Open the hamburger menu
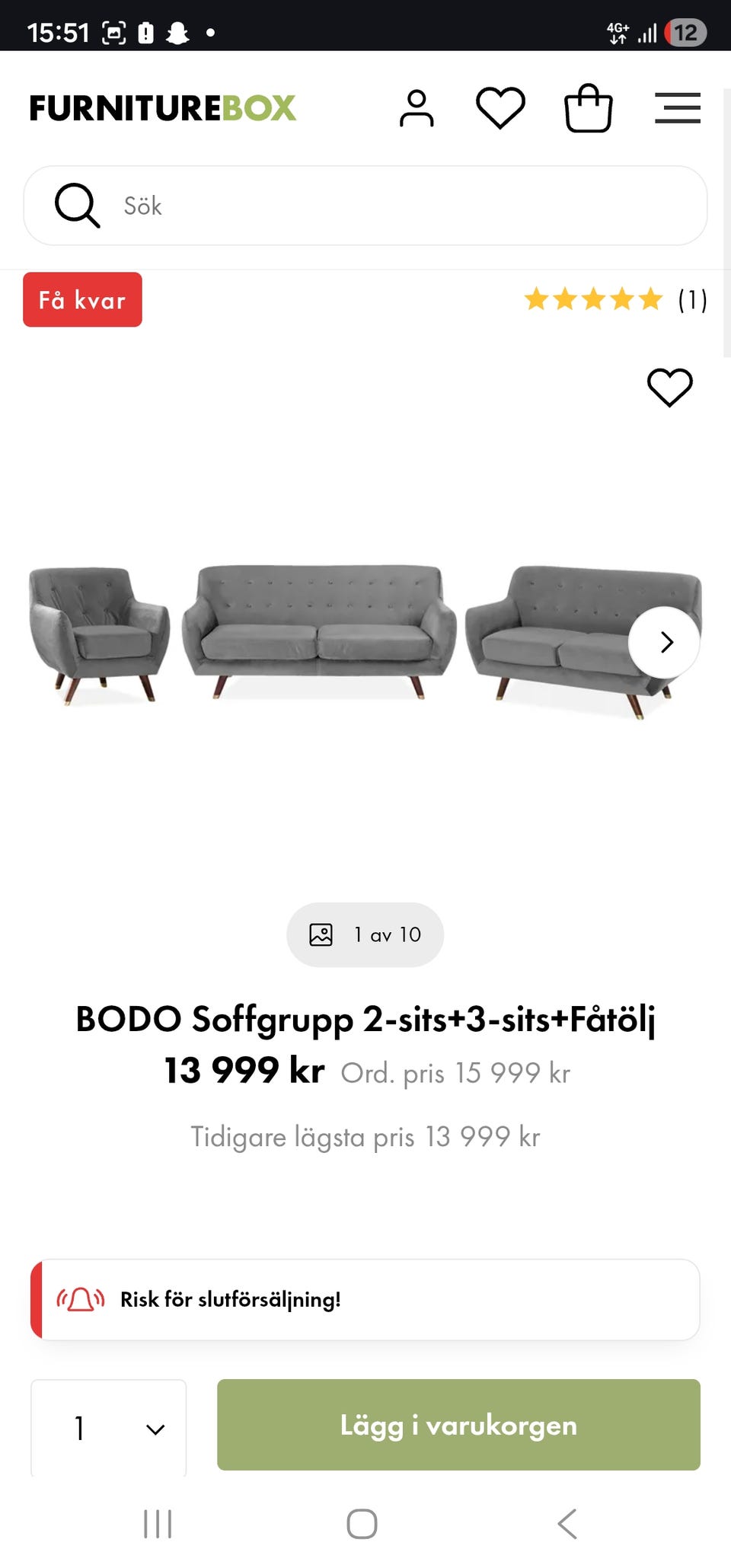 [677, 109]
